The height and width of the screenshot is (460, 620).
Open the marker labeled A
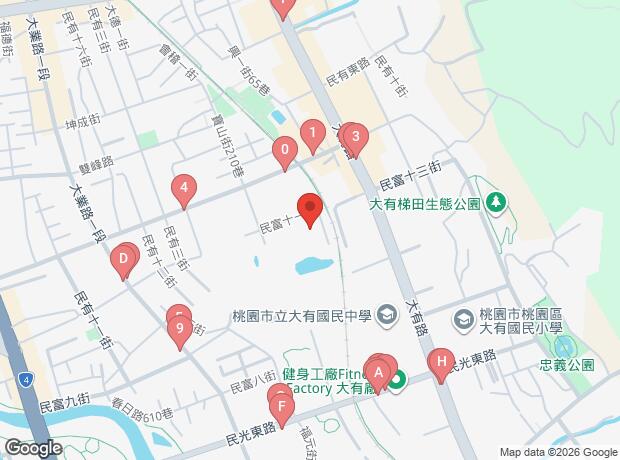tap(379, 372)
